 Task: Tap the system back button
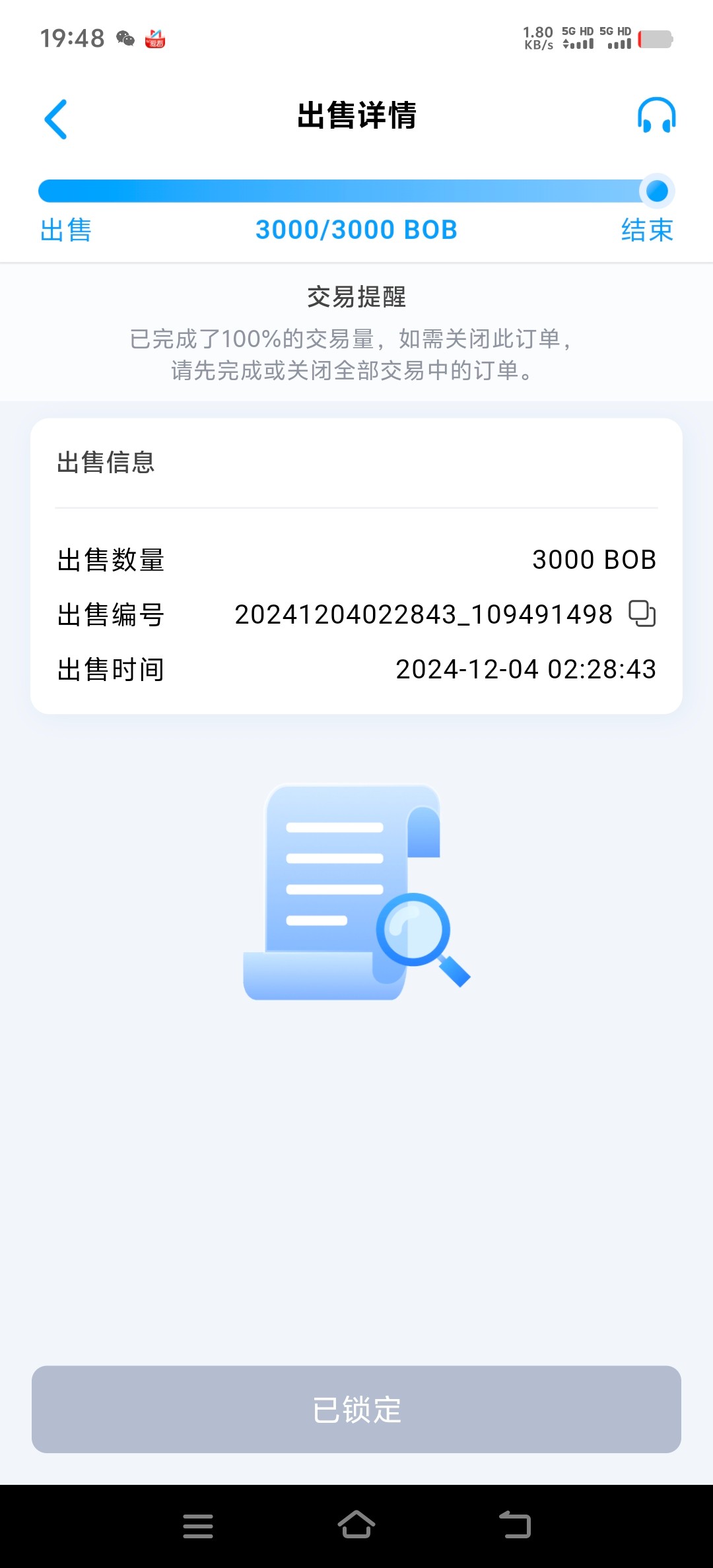tap(515, 1525)
